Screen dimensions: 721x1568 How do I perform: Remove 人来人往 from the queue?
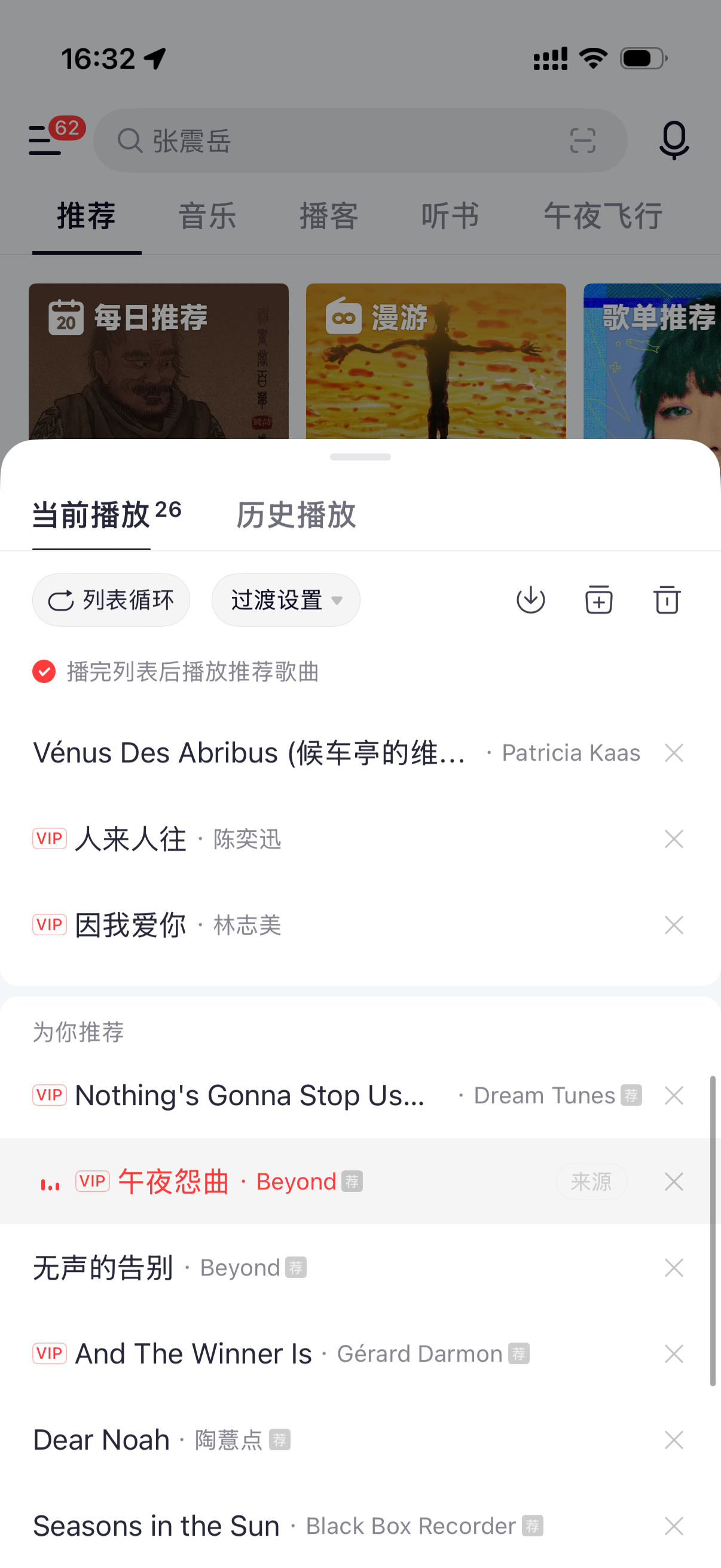coord(674,840)
